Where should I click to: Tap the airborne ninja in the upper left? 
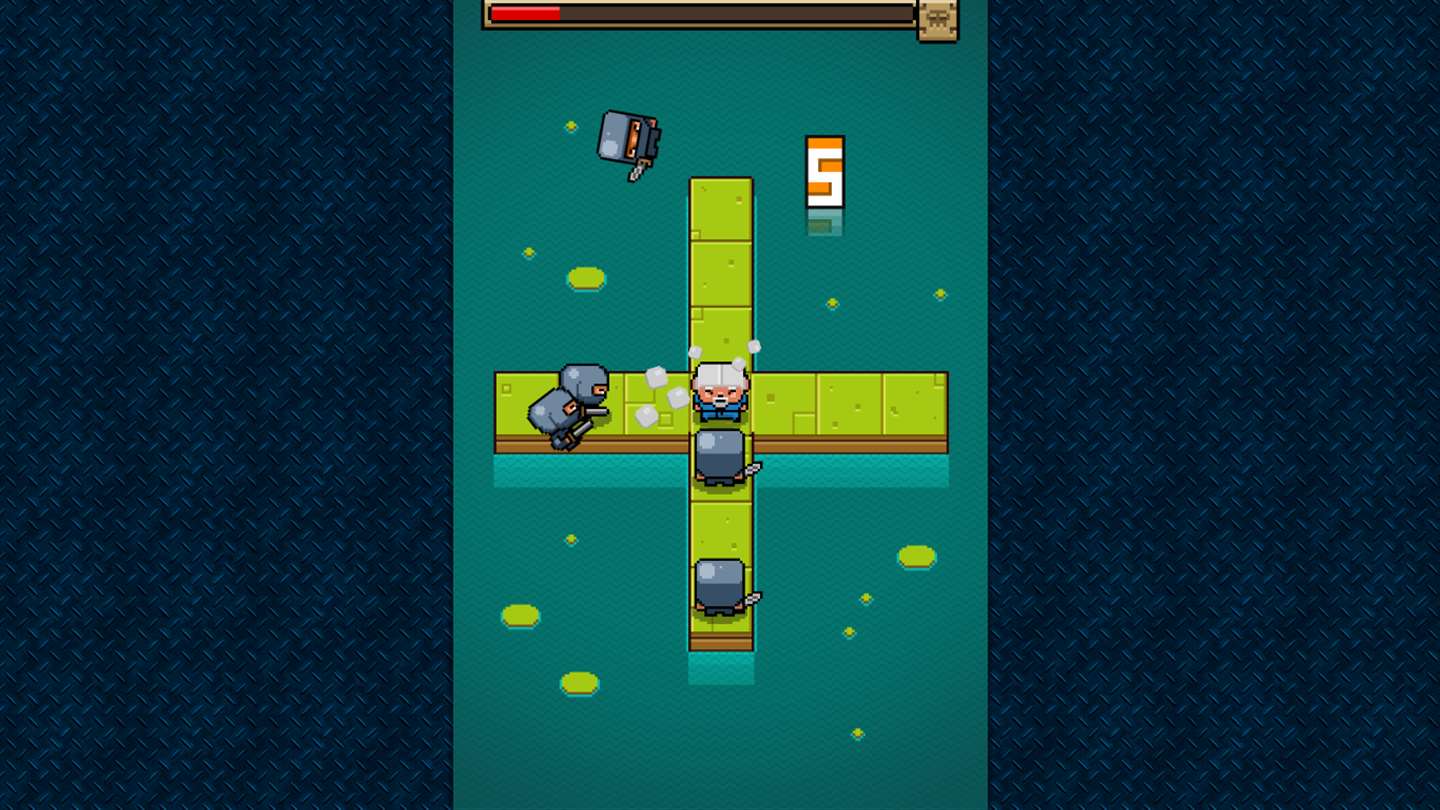coord(628,141)
